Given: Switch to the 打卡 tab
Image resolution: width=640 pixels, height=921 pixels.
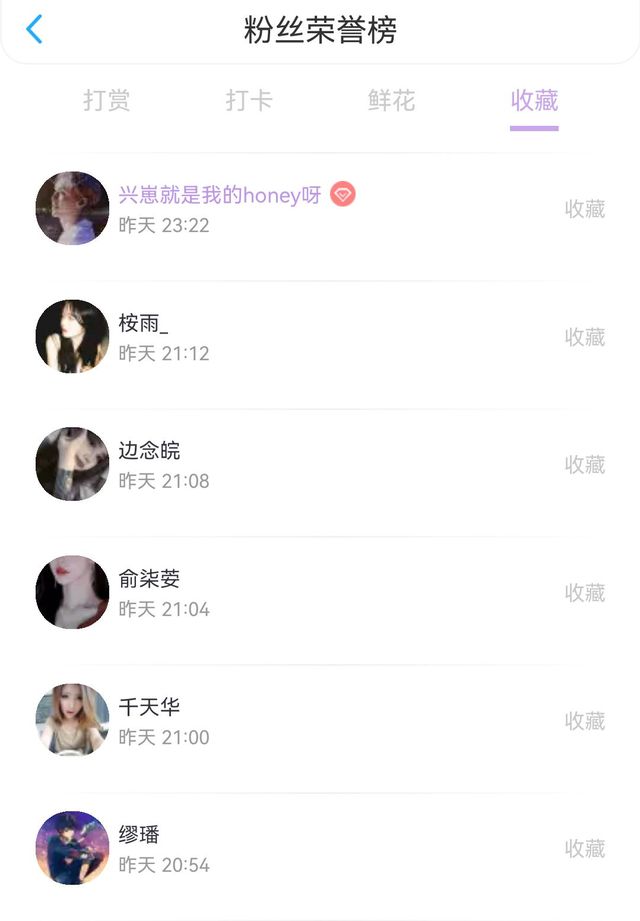Looking at the screenshot, I should (249, 100).
